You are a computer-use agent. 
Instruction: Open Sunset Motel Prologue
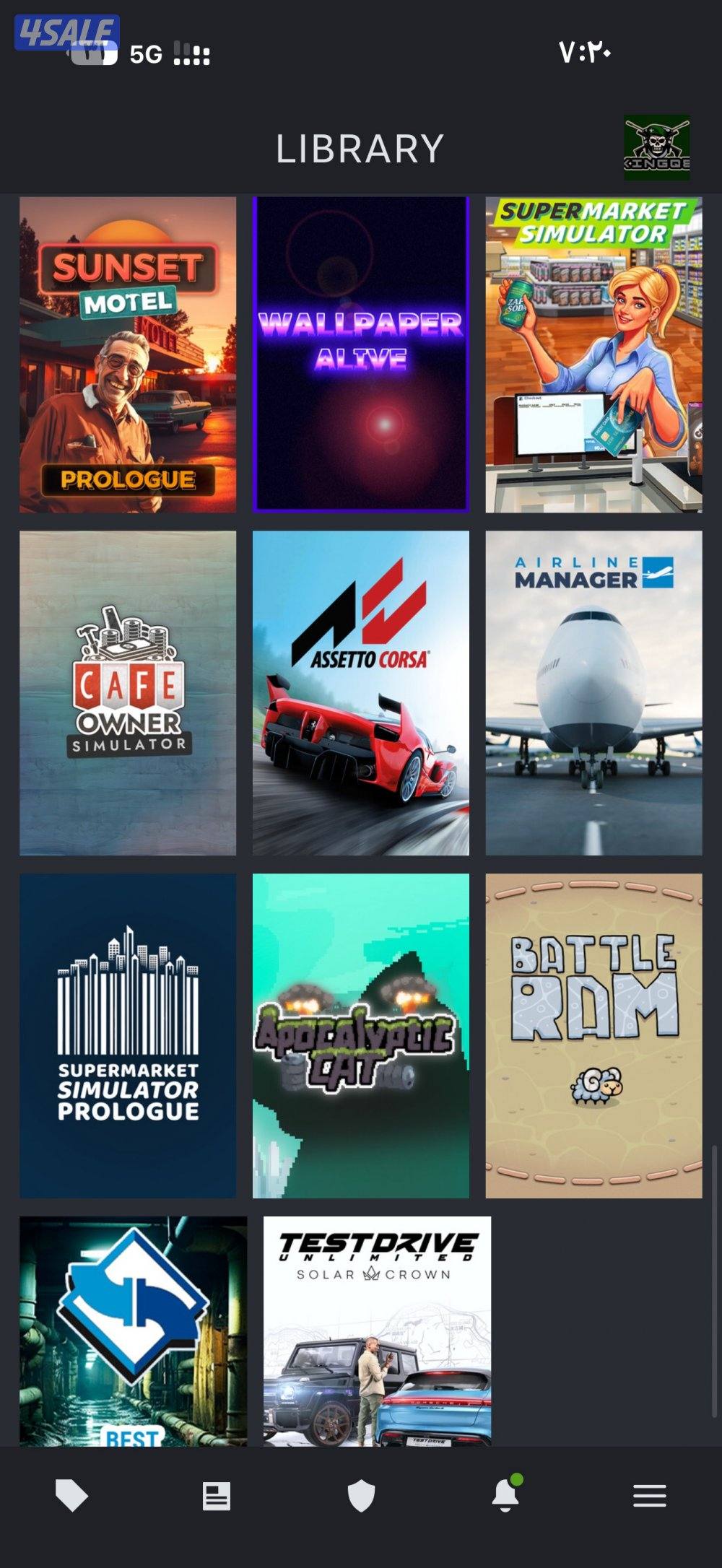coord(128,354)
